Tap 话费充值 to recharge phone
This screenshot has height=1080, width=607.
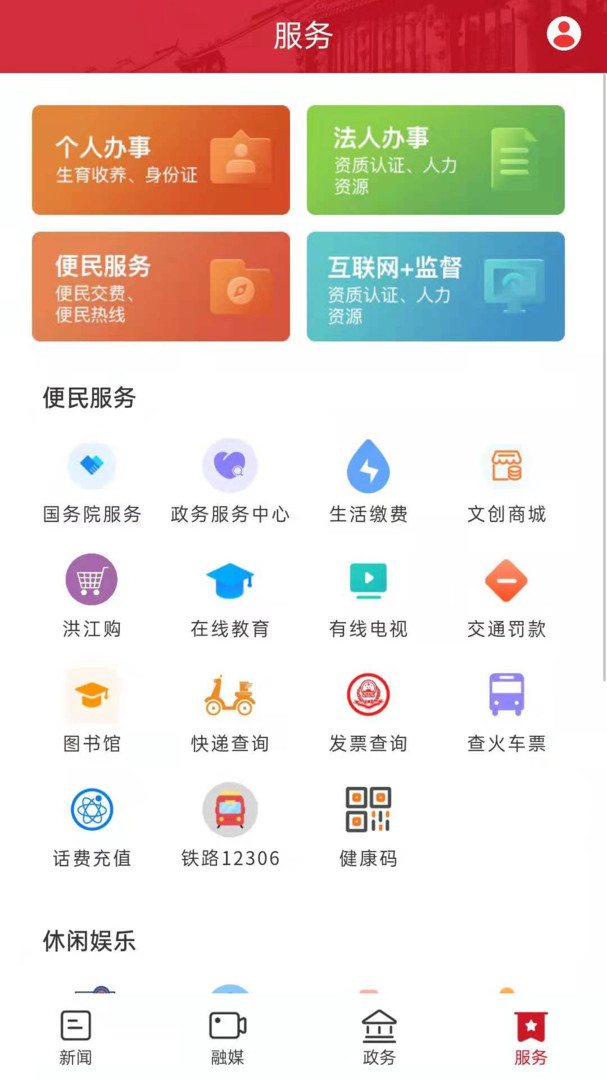(92, 827)
